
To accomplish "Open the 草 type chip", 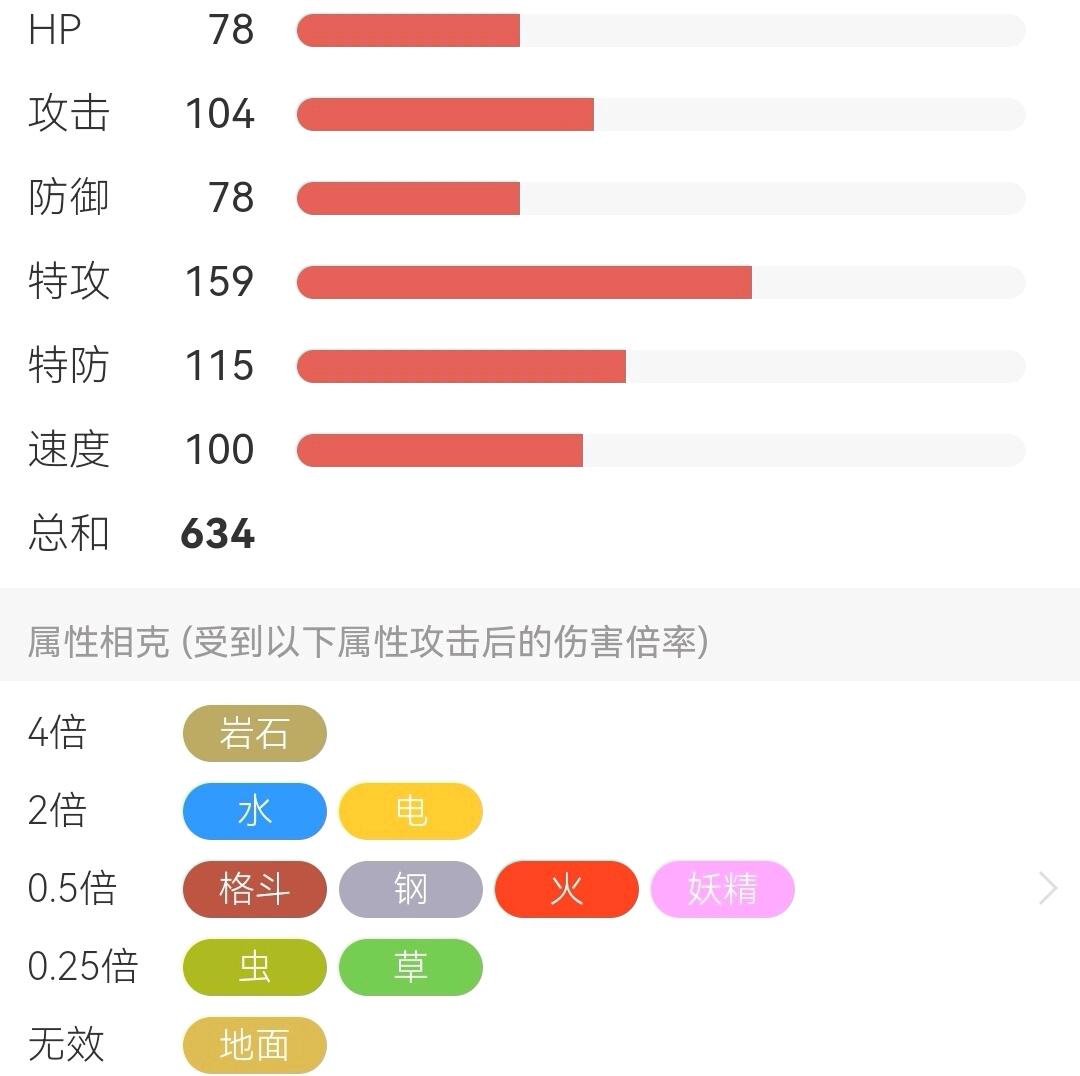I will pyautogui.click(x=411, y=966).
